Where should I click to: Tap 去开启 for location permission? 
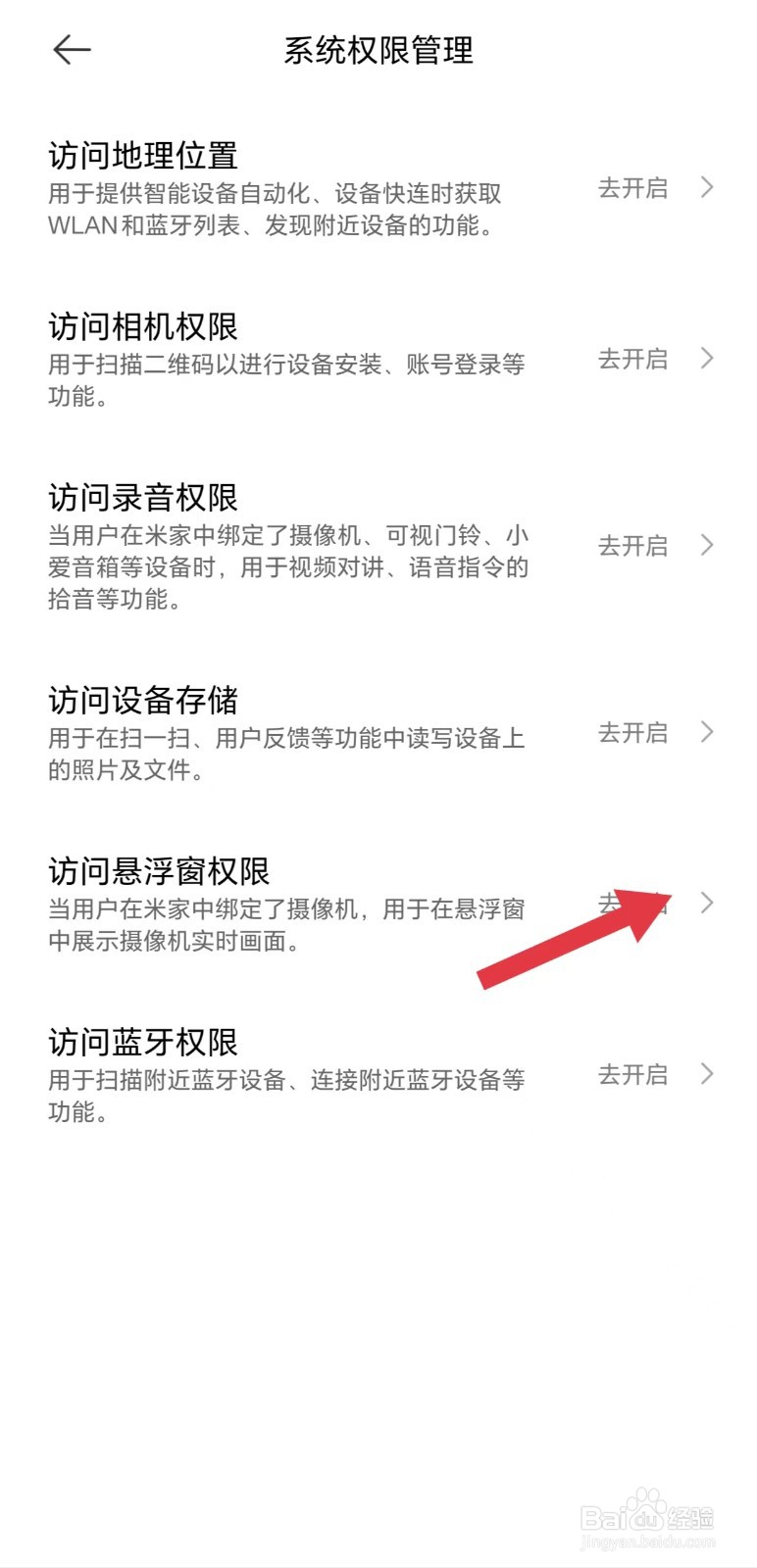point(631,188)
